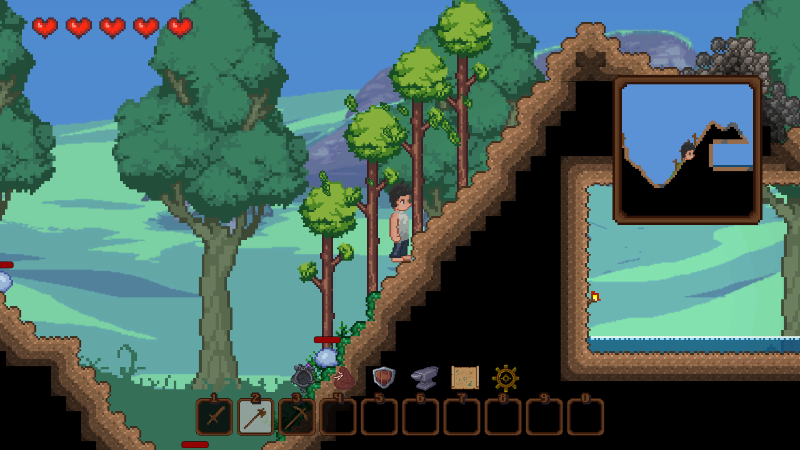Open the inventory bag icon

(x=345, y=378)
